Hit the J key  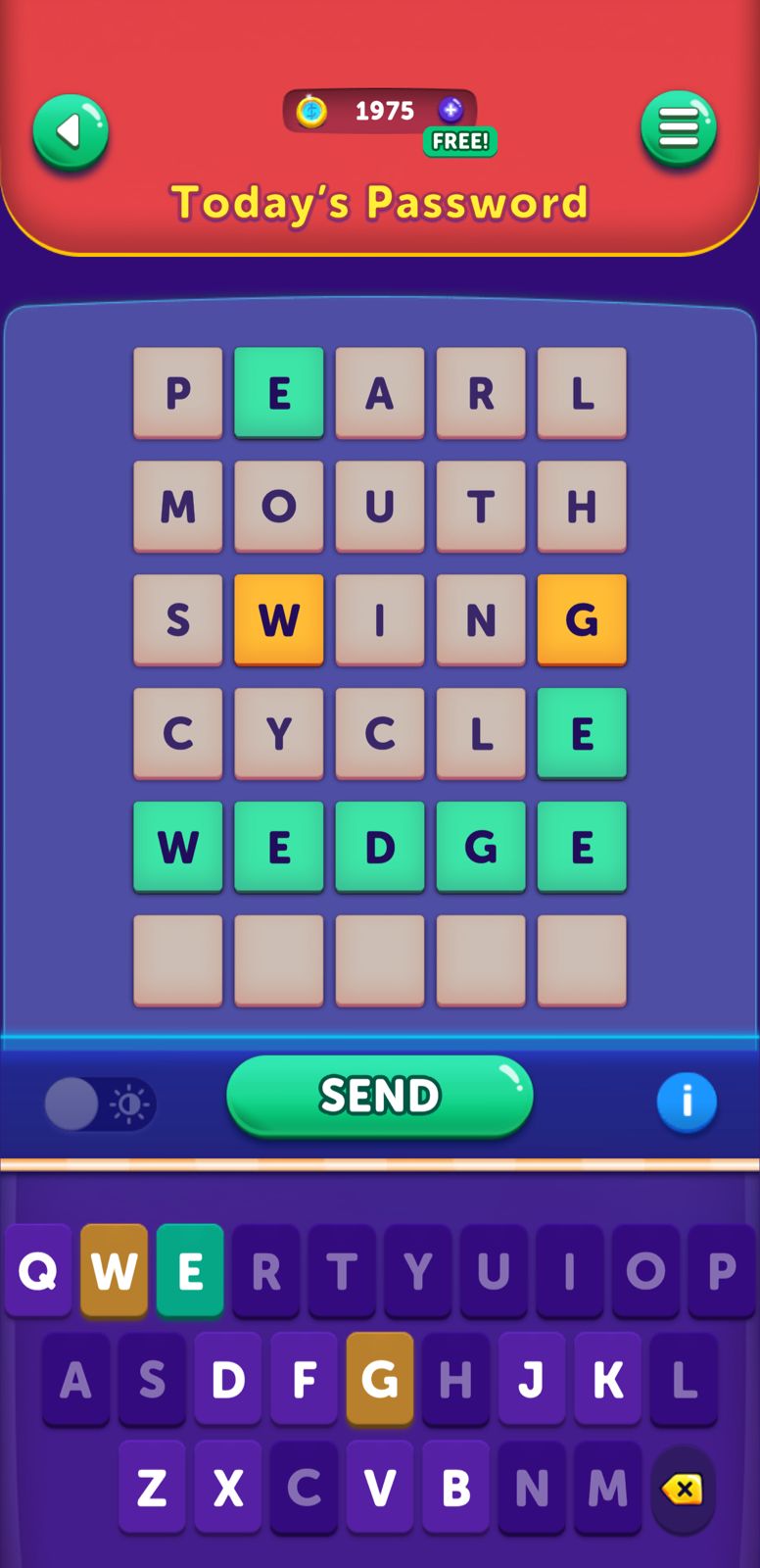coord(531,1379)
